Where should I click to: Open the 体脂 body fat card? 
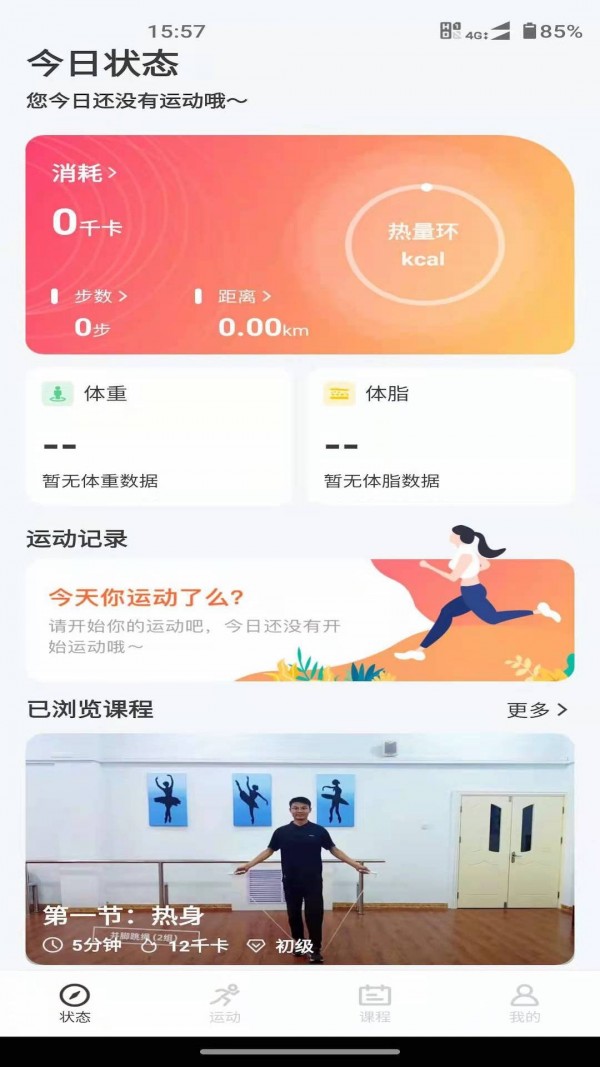440,436
